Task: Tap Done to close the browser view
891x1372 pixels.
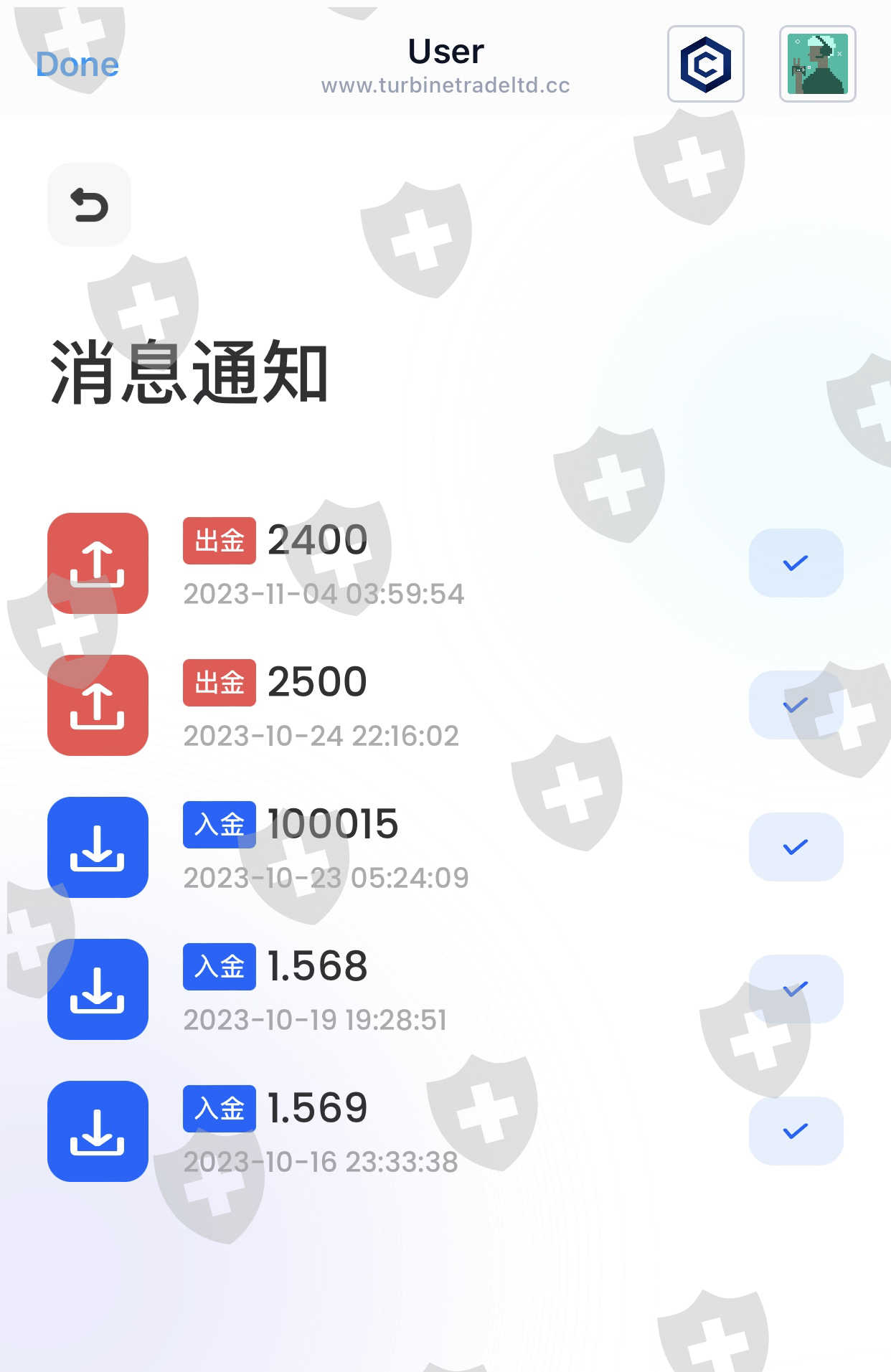Action: [77, 65]
